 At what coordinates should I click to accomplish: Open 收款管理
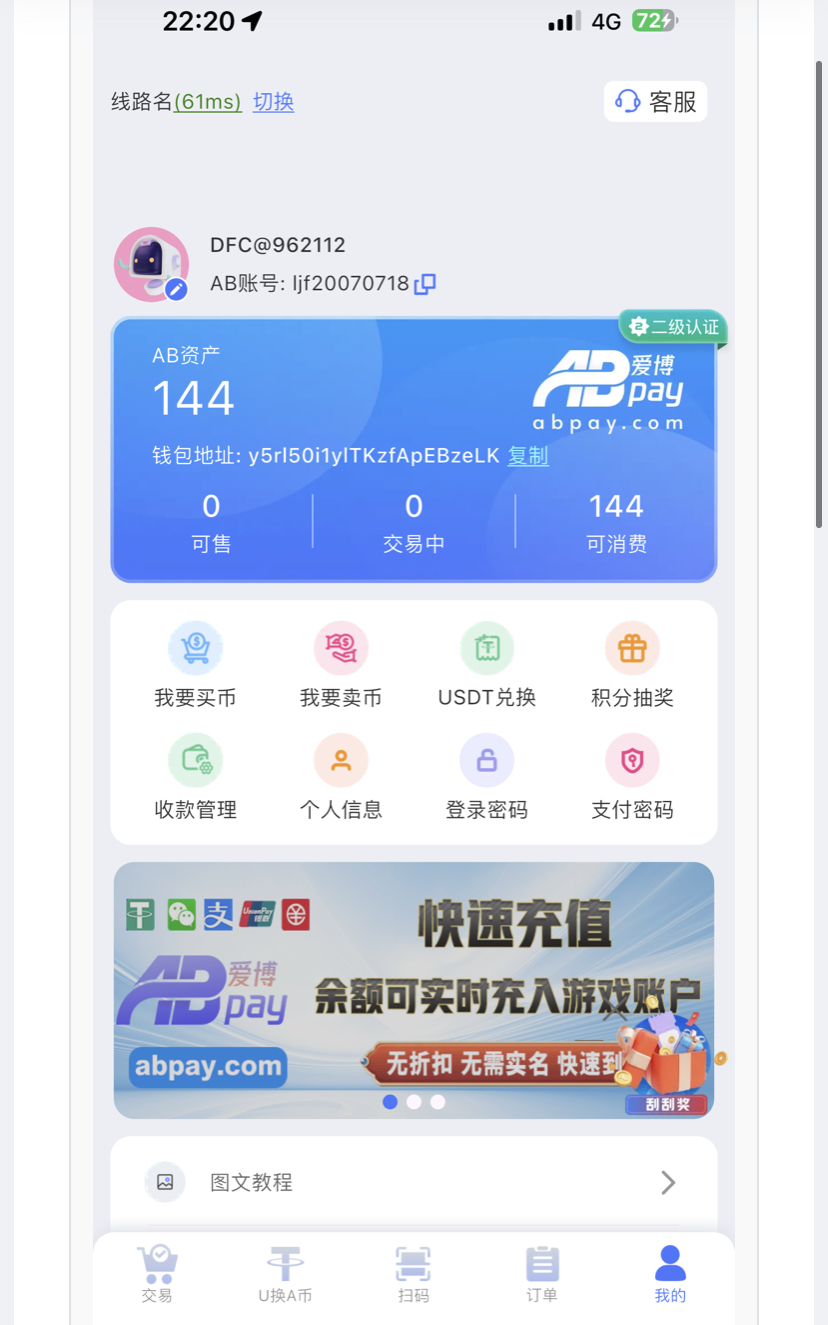[195, 777]
